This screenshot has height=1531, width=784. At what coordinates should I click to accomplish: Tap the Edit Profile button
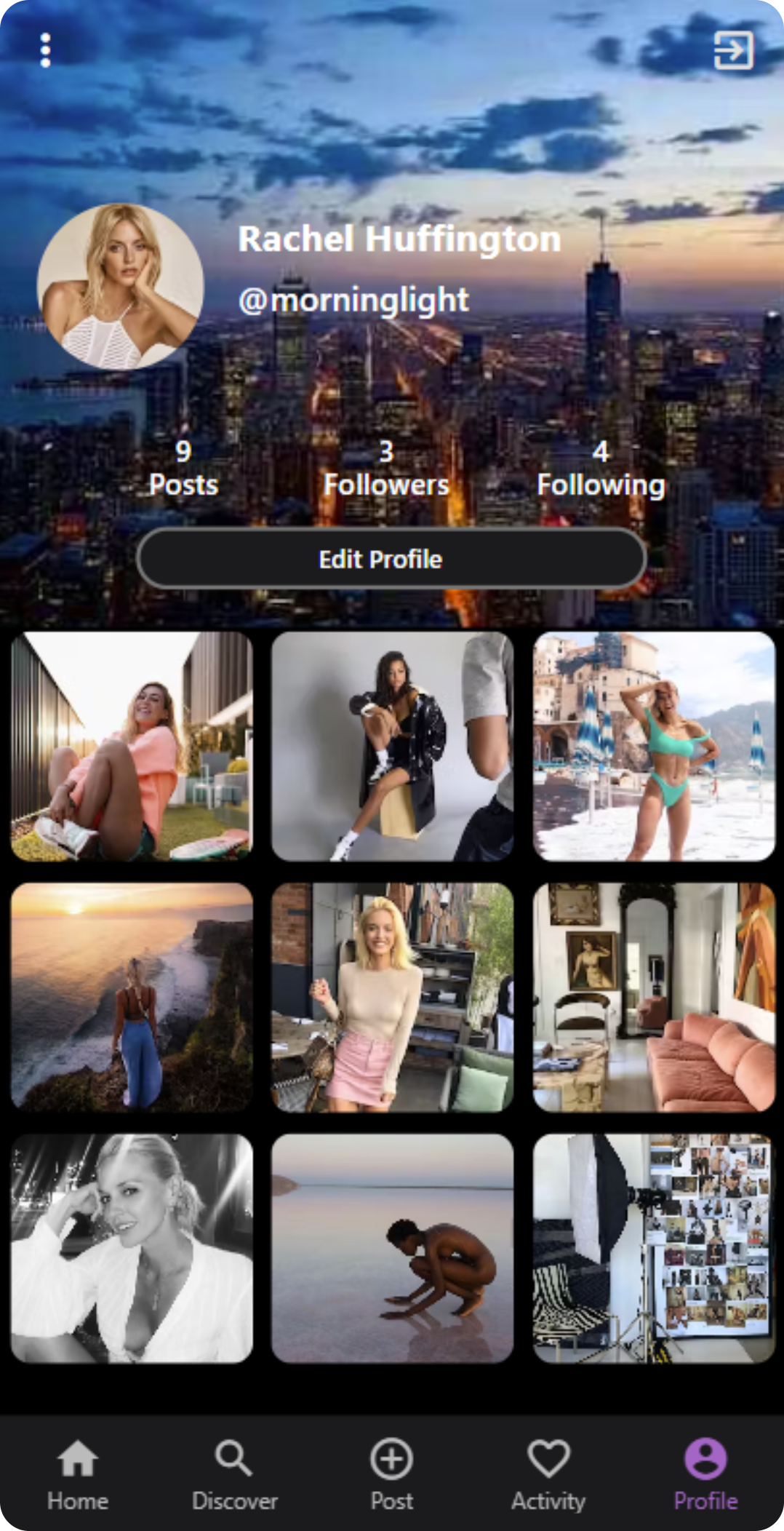tap(391, 559)
